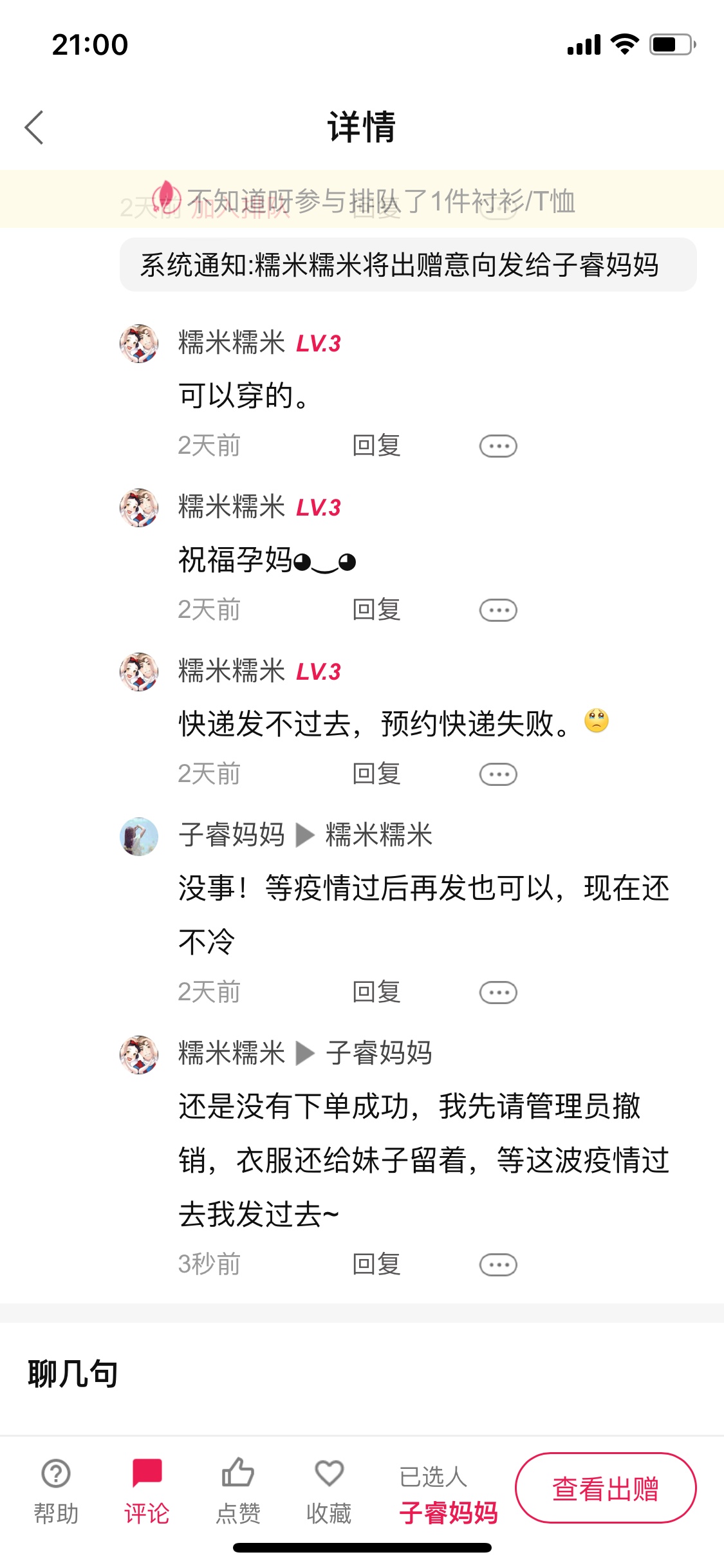724x1568 pixels.
Task: Open 子睿妈妈's profile avatar
Action: pos(139,836)
